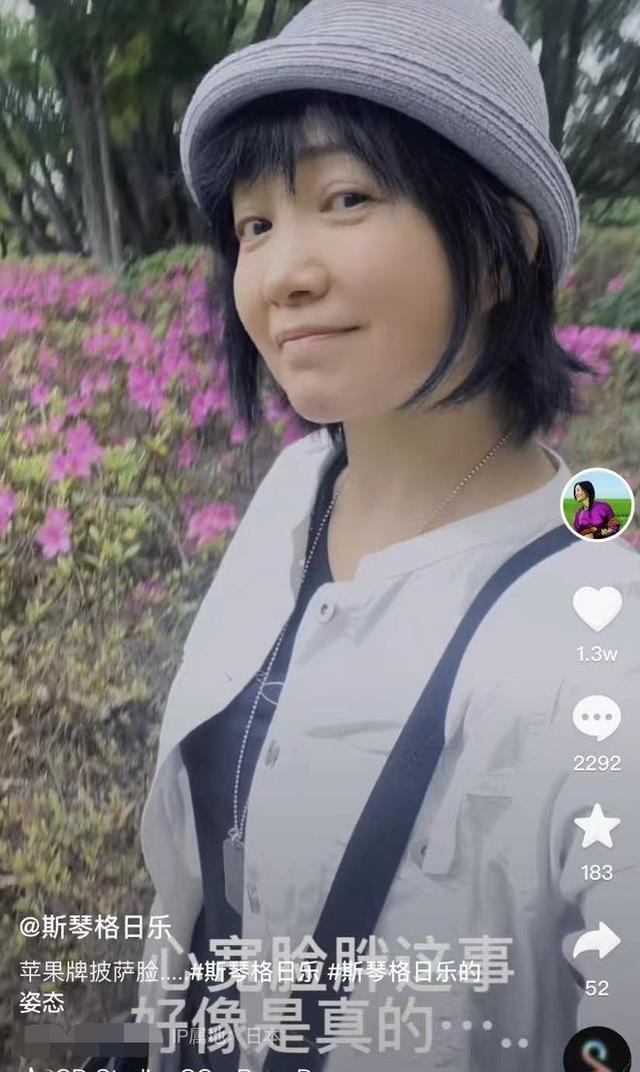Open the creator's profile picture
The width and height of the screenshot is (640, 1072).
point(597,505)
